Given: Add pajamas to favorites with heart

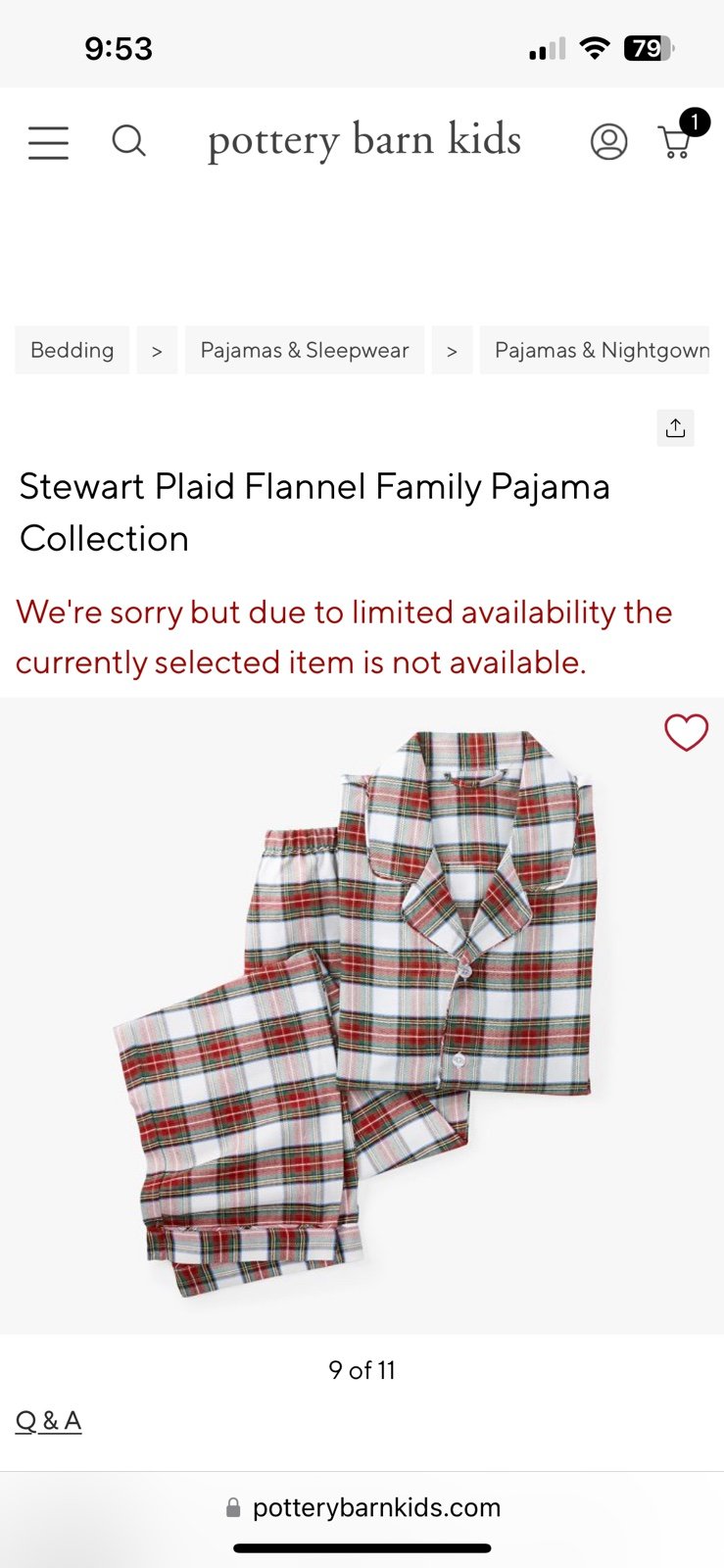Looking at the screenshot, I should click(686, 733).
